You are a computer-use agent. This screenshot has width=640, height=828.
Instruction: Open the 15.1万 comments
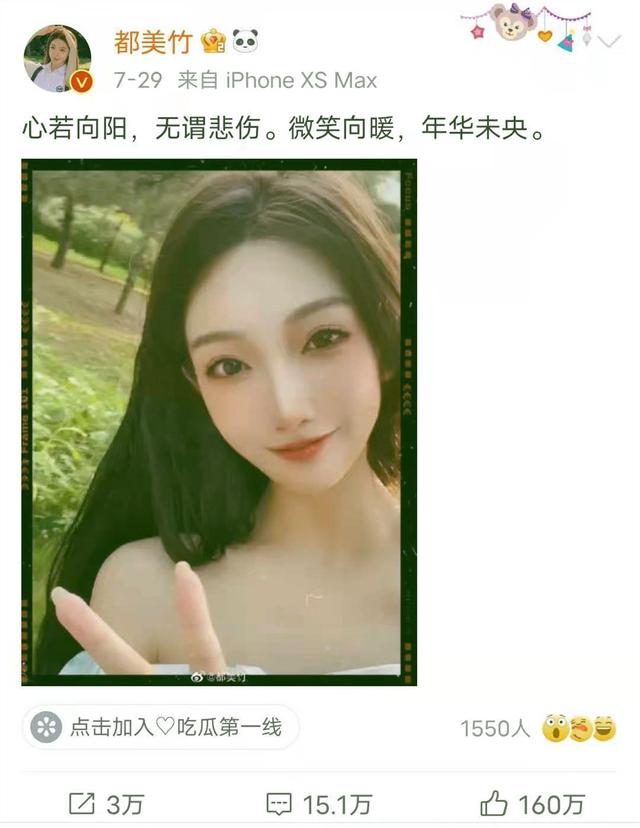(319, 803)
